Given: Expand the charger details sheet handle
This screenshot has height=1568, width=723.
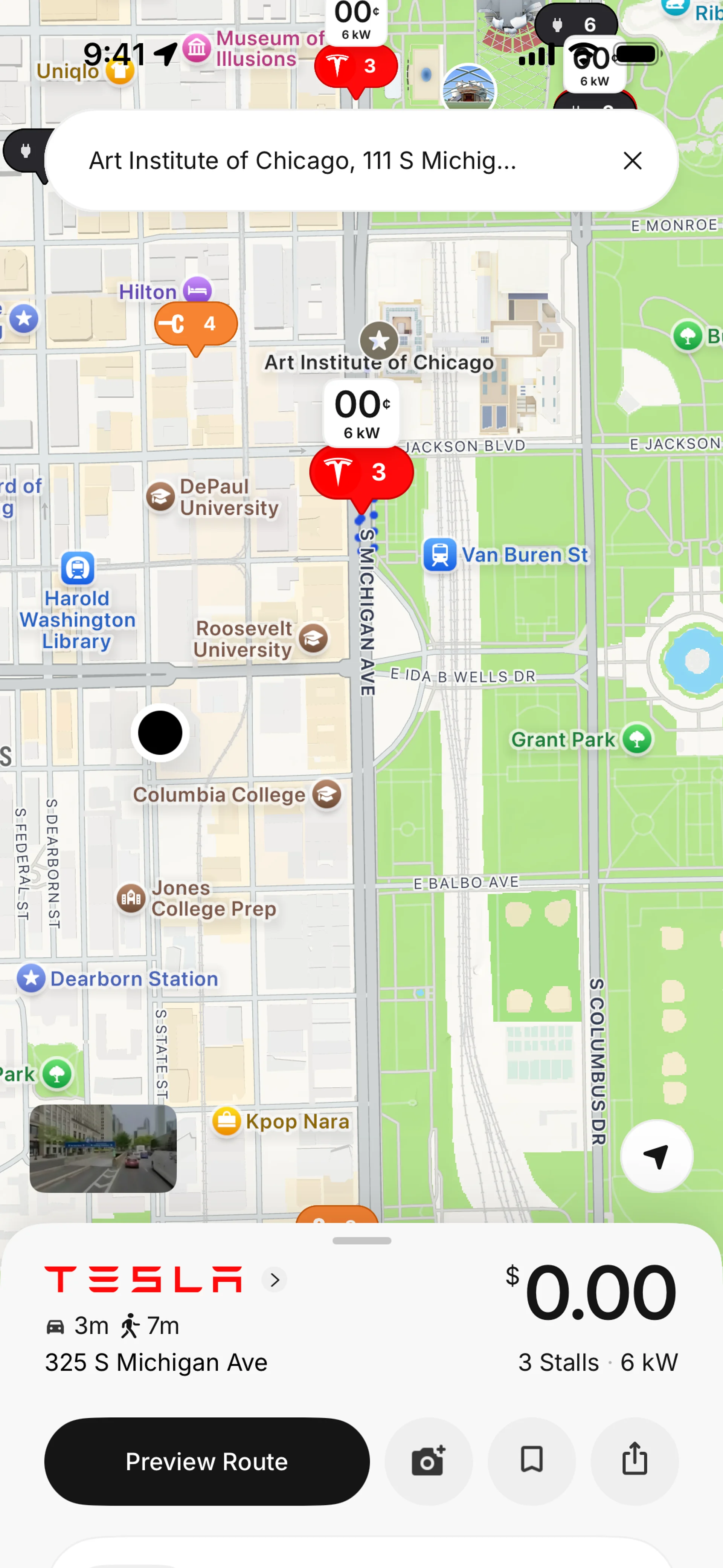Looking at the screenshot, I should point(361,1241).
